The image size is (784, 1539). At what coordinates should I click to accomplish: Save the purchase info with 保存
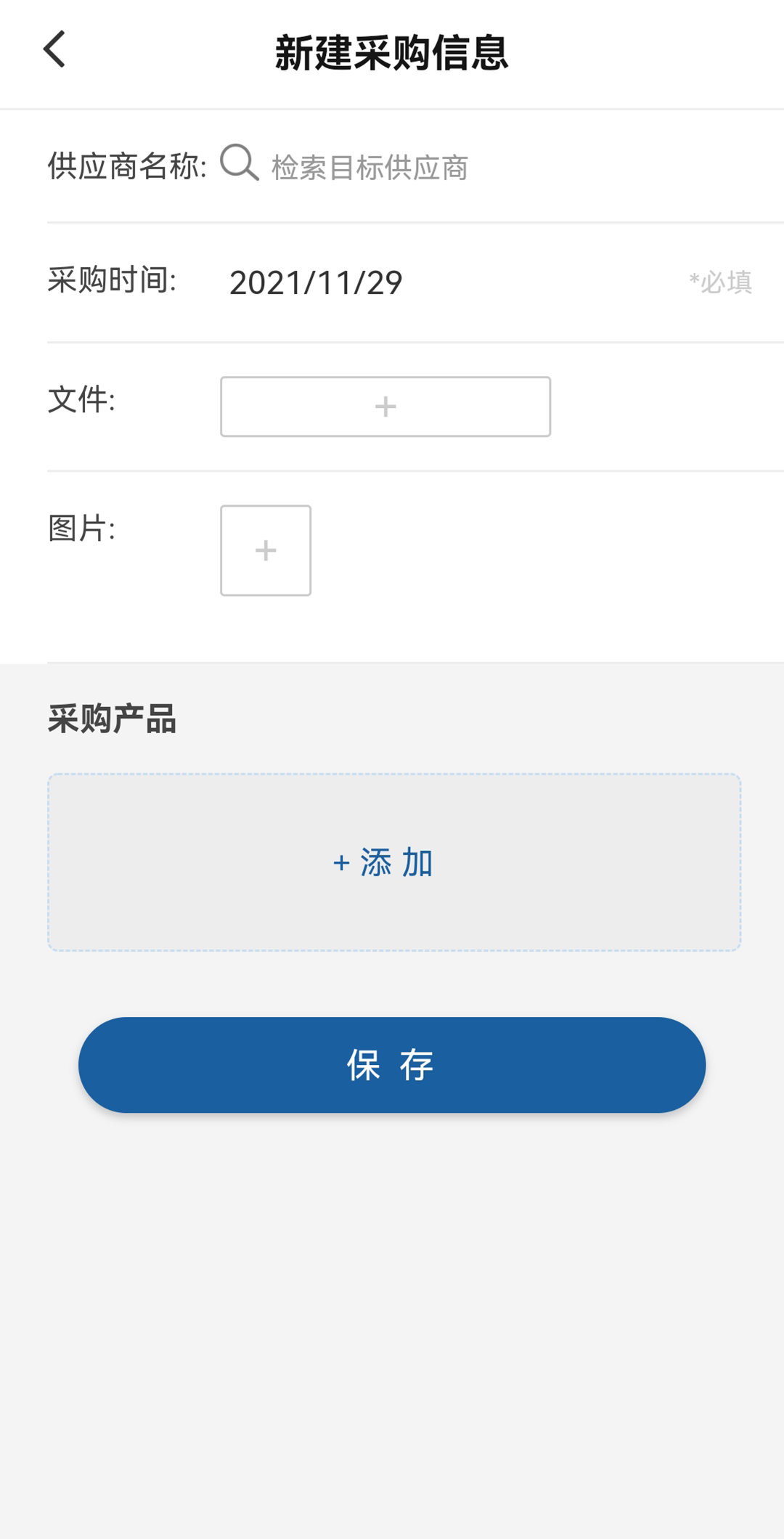pyautogui.click(x=392, y=1065)
